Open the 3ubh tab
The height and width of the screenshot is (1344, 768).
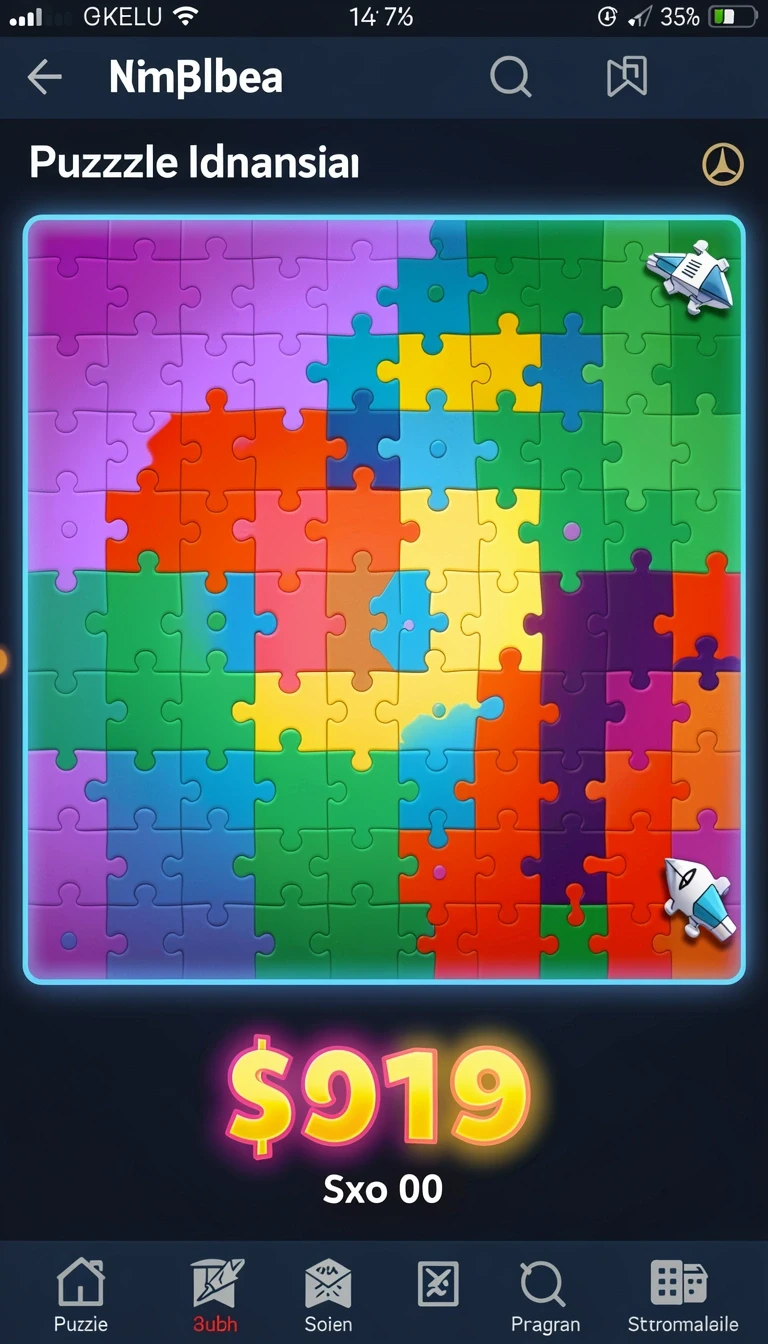click(x=216, y=1295)
